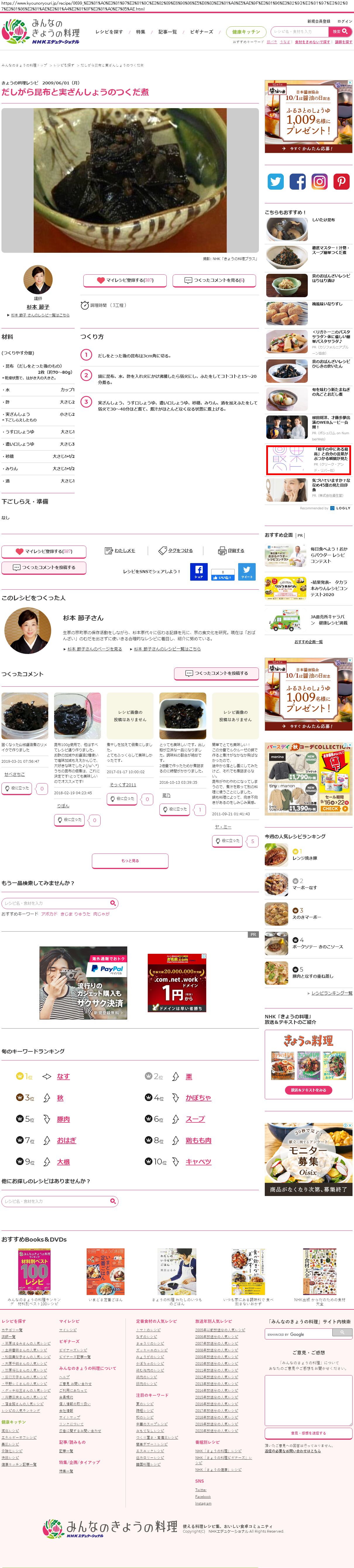This screenshot has width=354, height=1568.
Task: Load more comments with もっと見る
Action: click(130, 861)
